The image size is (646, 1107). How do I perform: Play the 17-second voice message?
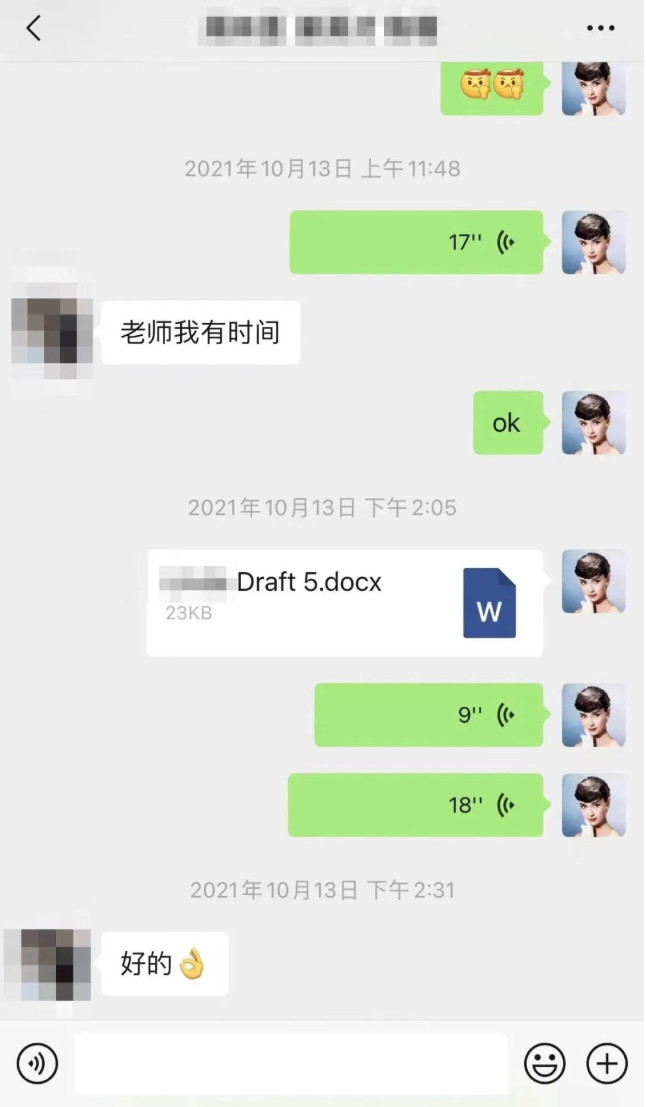pos(416,242)
